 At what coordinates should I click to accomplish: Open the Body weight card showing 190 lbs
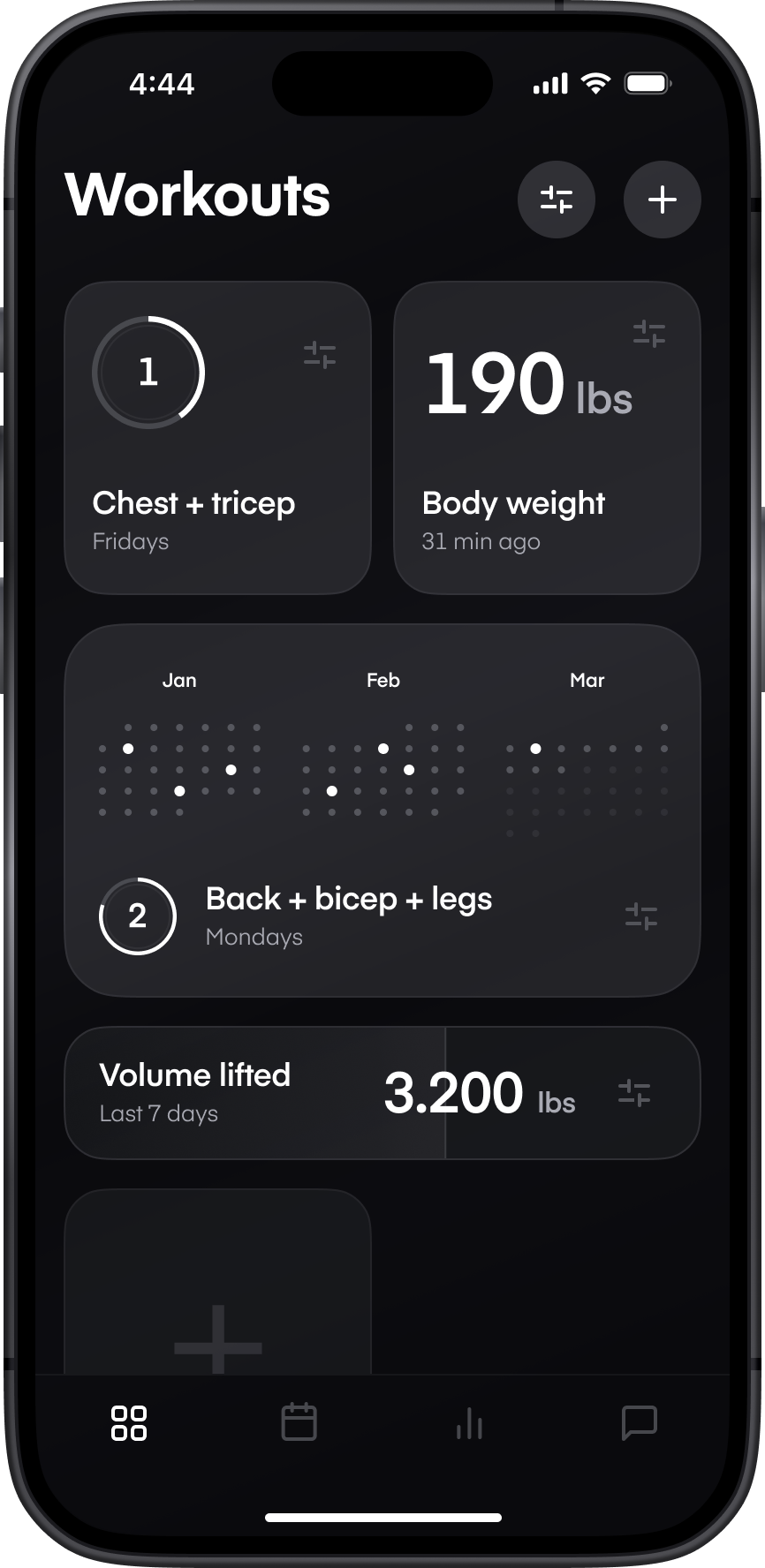click(546, 437)
